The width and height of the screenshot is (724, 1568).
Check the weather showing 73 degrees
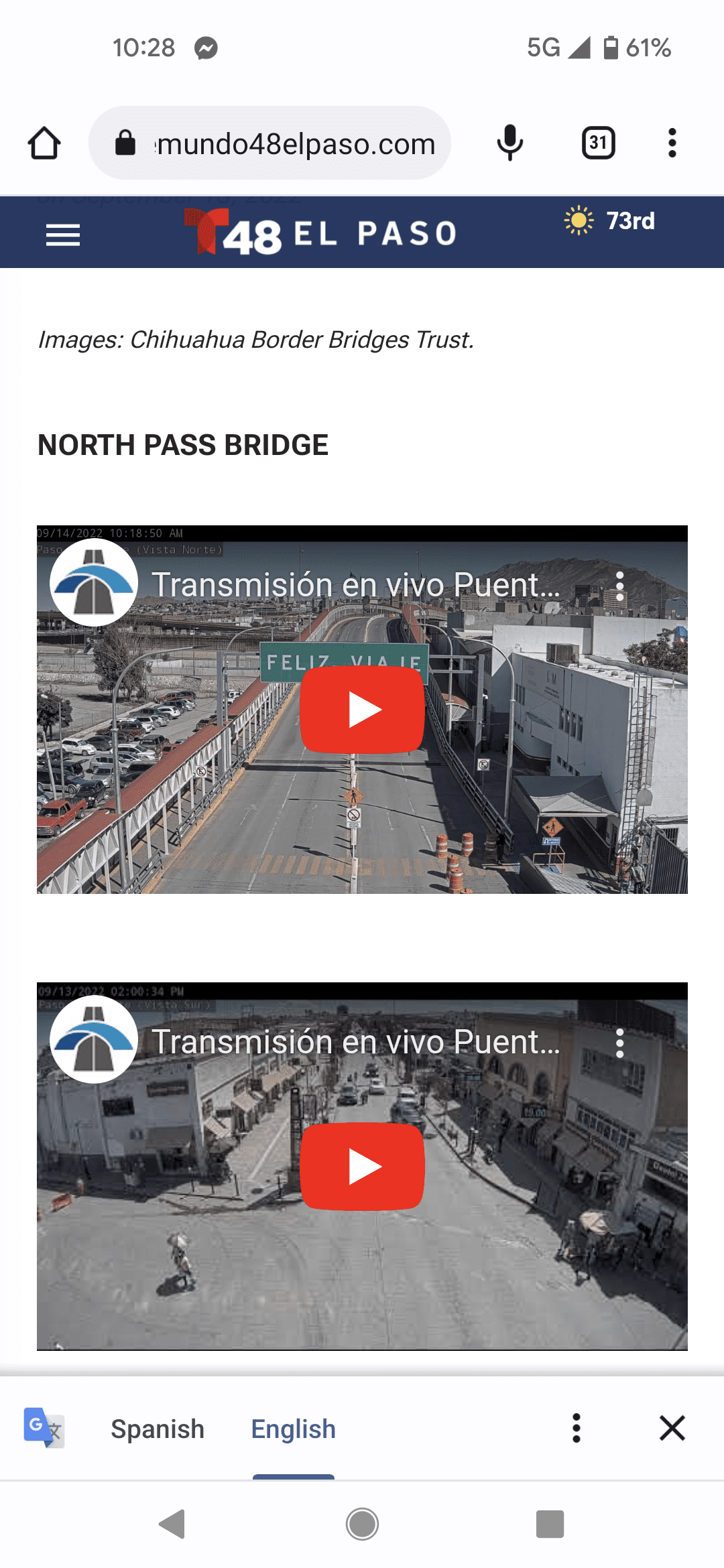click(610, 221)
